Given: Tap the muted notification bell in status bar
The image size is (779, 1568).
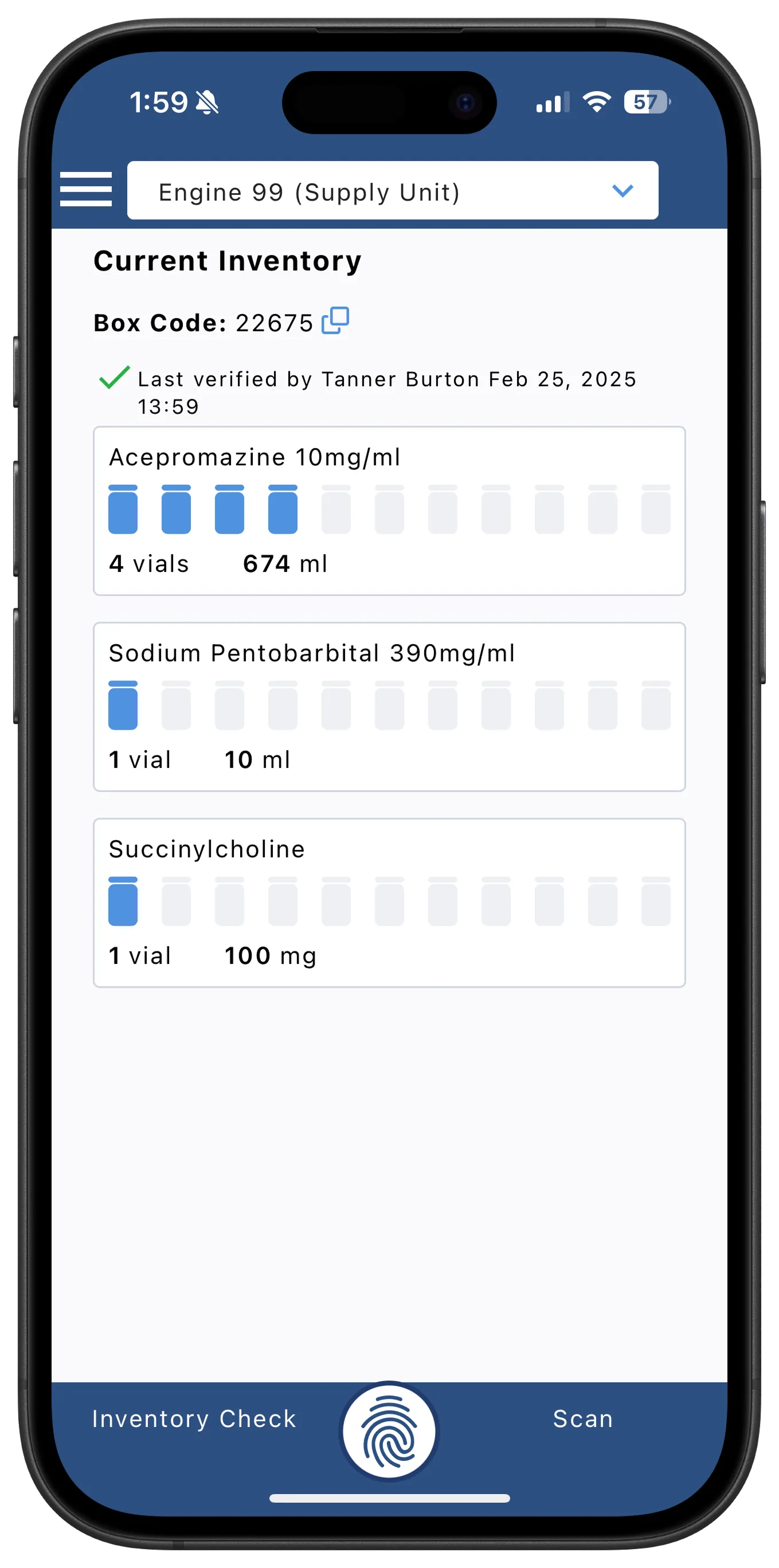Looking at the screenshot, I should pos(208,102).
